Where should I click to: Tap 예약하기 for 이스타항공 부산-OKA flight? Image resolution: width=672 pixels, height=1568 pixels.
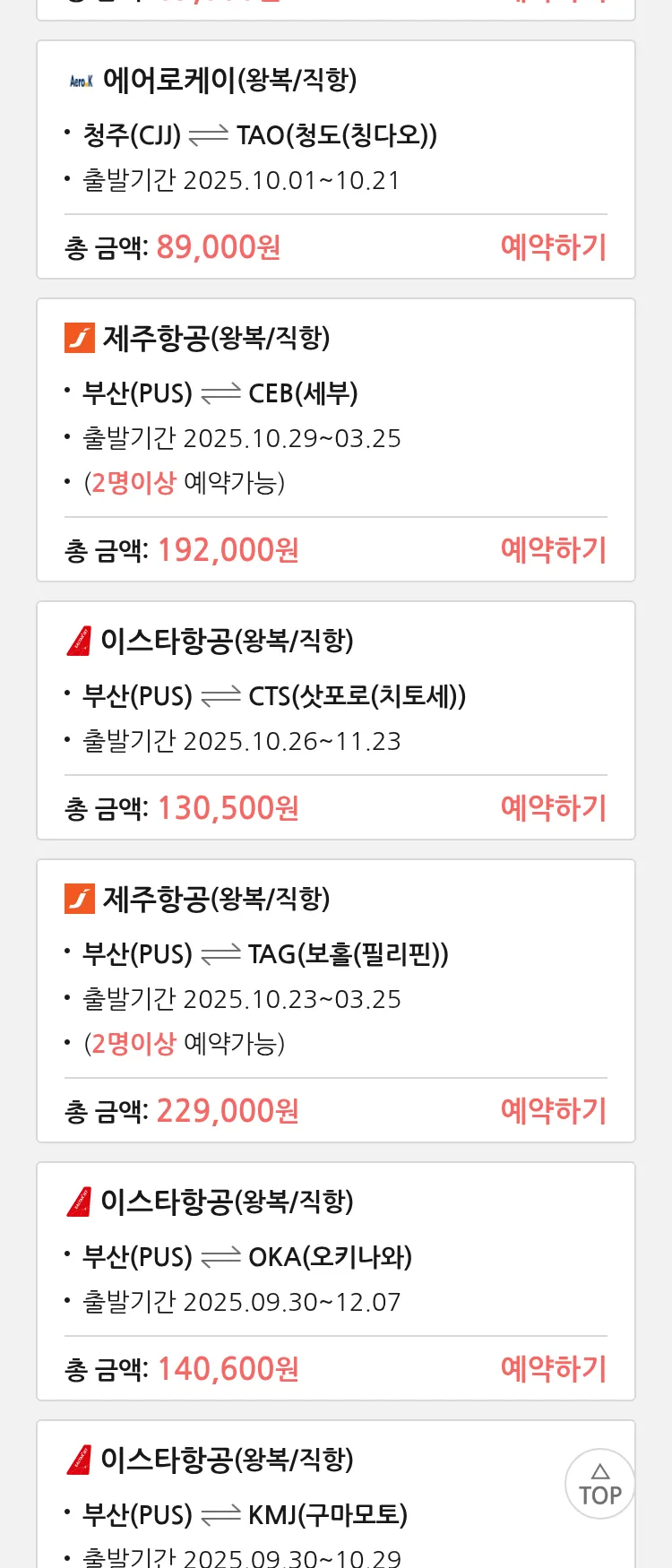click(x=553, y=1368)
